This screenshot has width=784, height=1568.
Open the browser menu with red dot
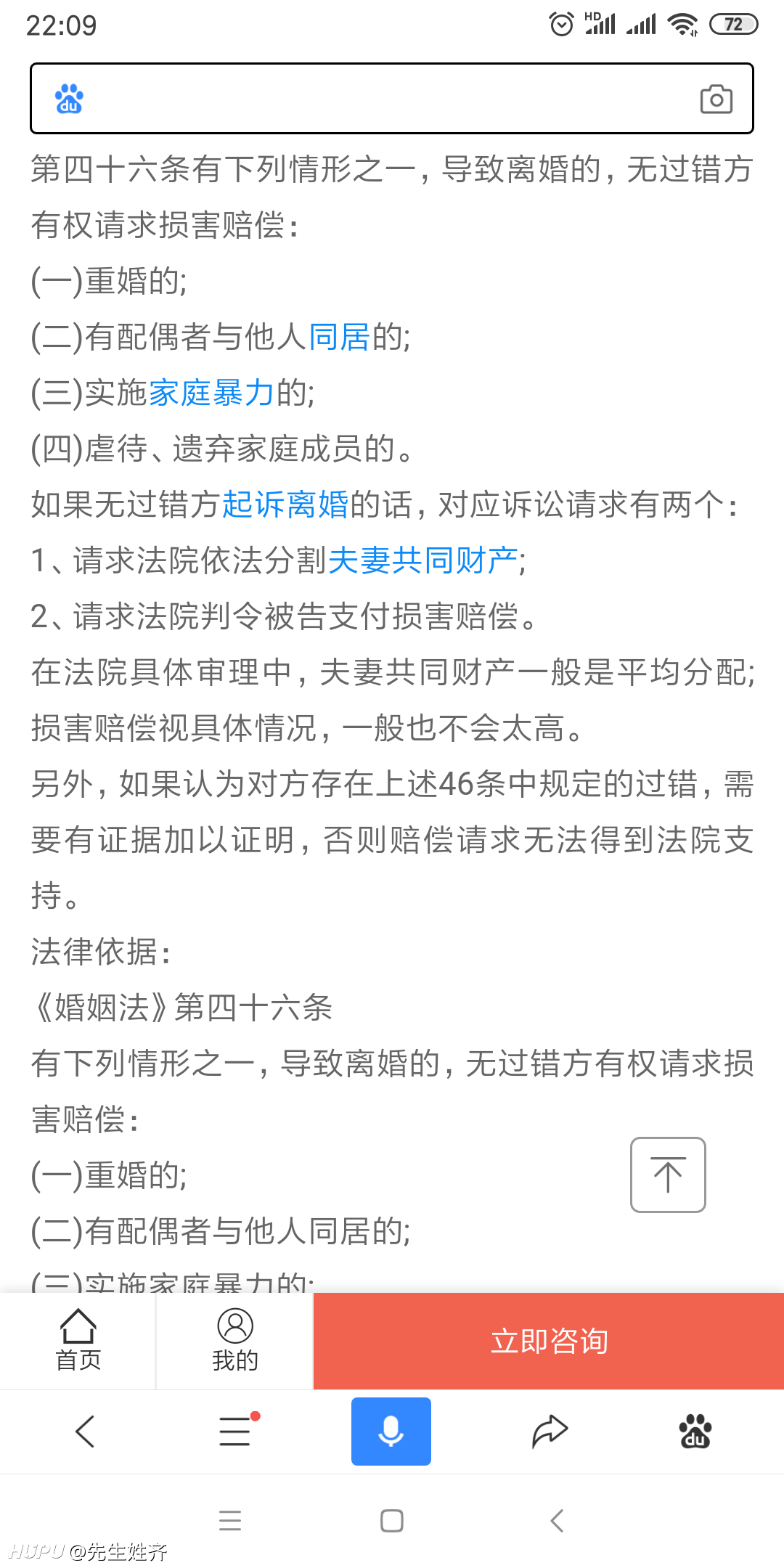click(237, 1431)
